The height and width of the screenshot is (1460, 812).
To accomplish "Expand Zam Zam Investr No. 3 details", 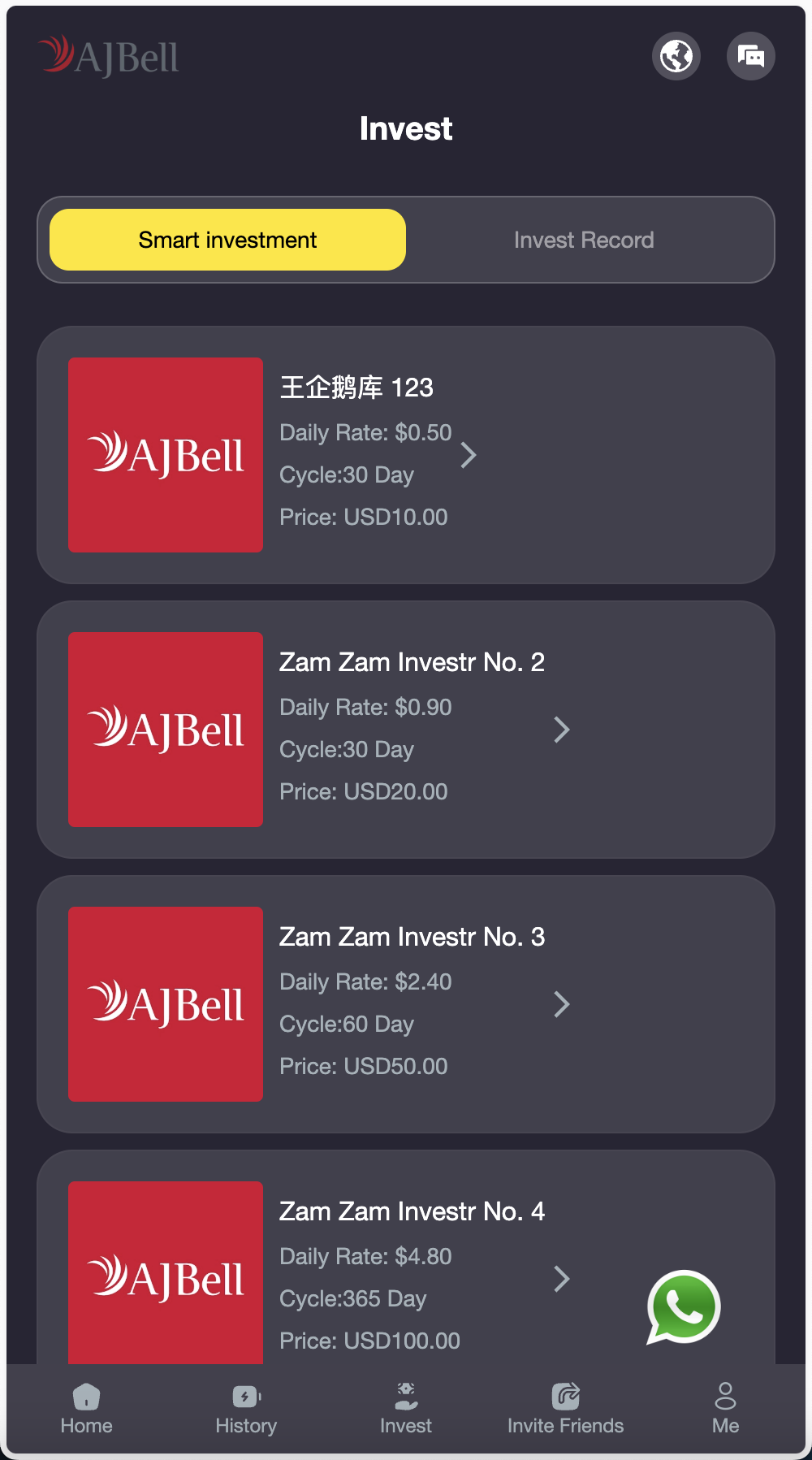I will coord(562,1005).
